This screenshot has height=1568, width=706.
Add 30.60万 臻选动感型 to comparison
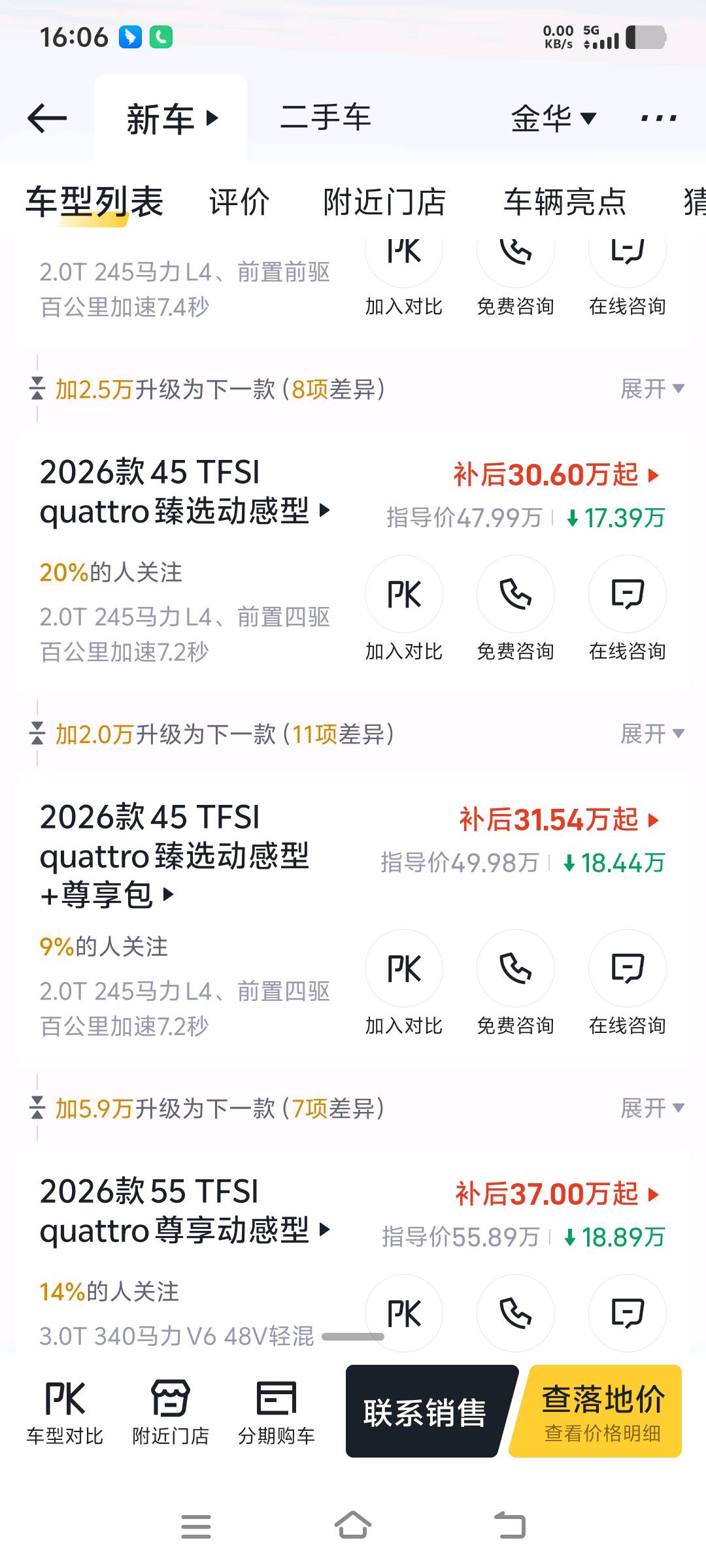point(404,595)
